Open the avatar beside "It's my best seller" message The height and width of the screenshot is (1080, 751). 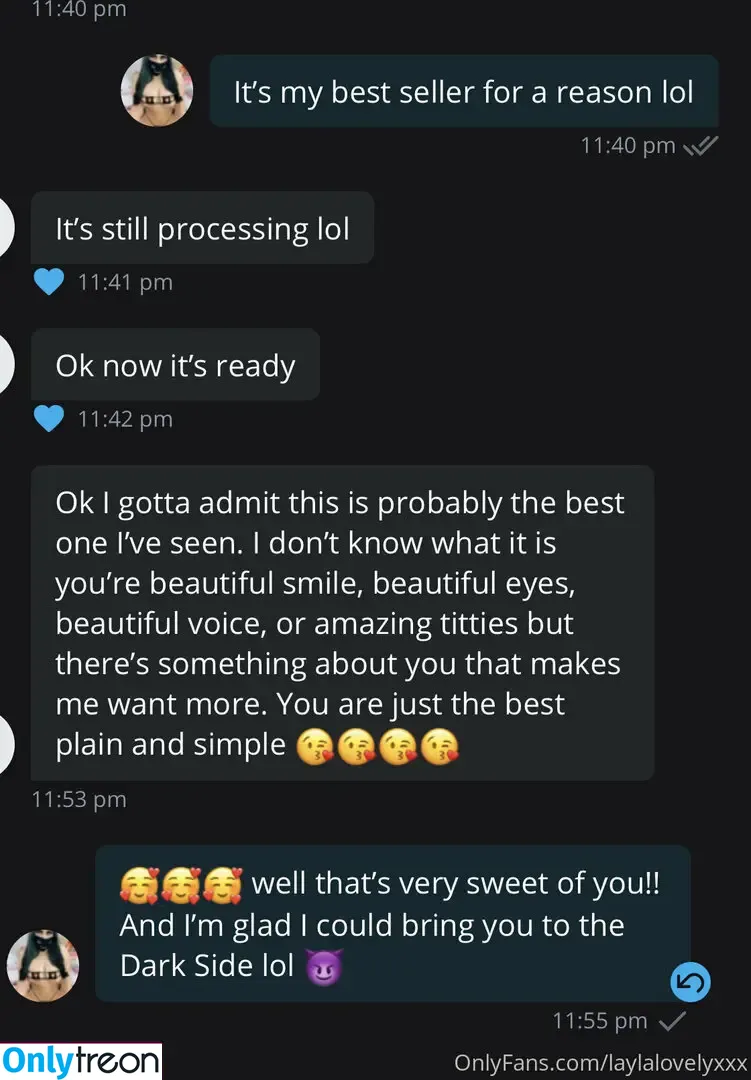[156, 92]
